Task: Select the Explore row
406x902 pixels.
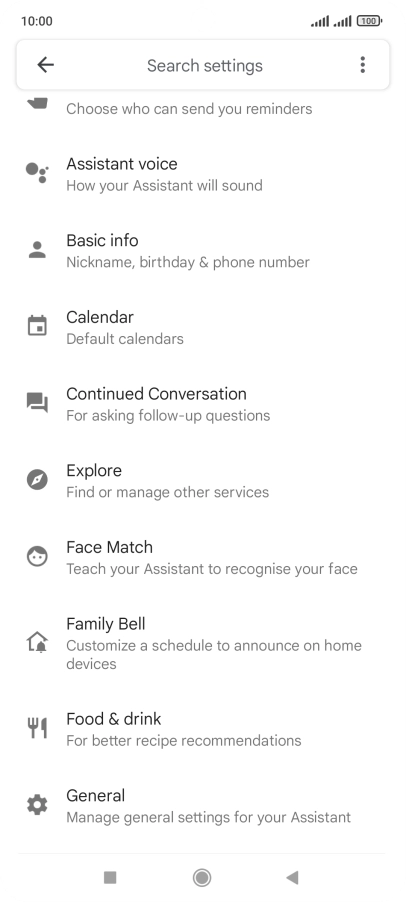Action: (x=203, y=480)
